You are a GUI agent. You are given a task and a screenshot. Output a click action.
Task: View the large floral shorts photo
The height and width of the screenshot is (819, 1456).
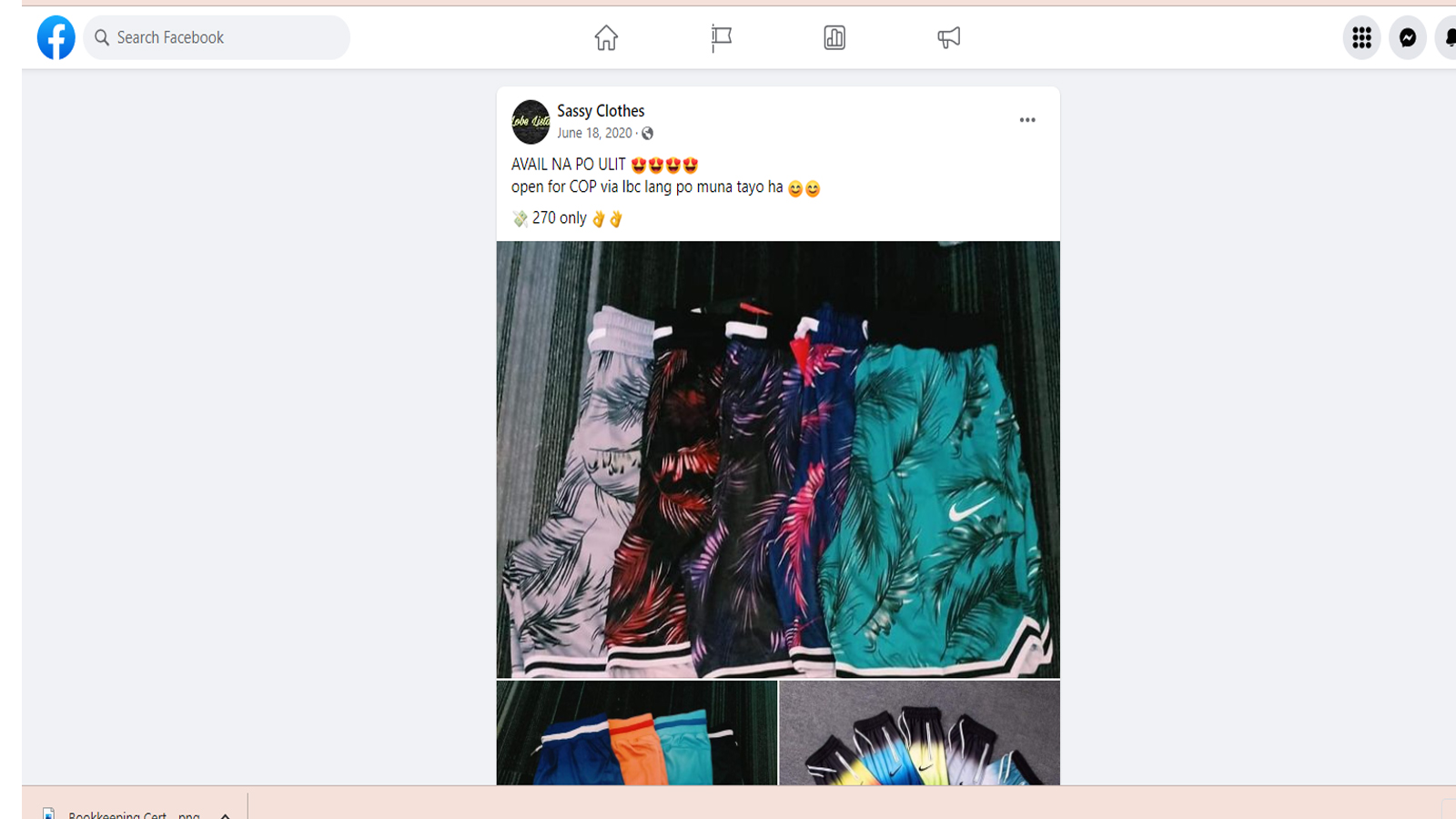coord(778,460)
